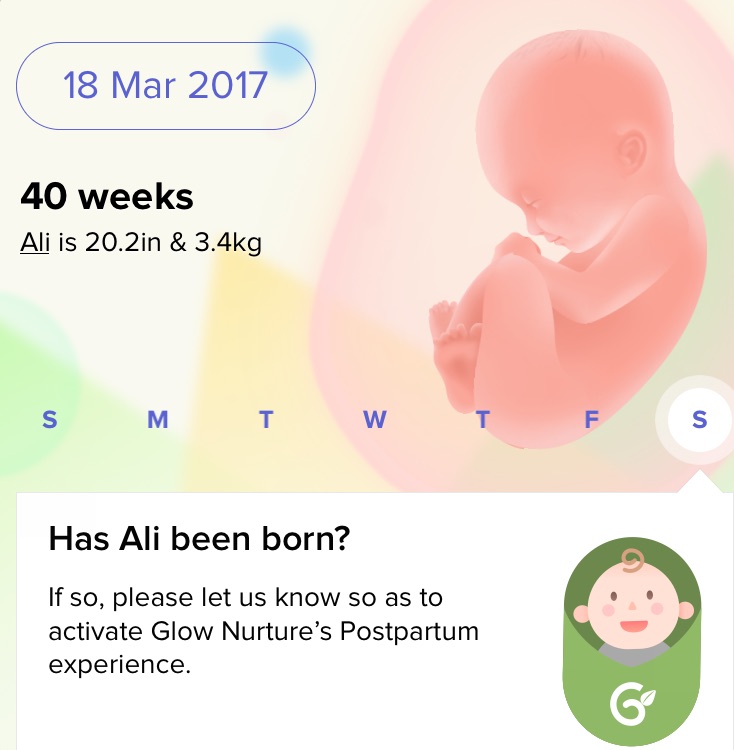This screenshot has height=750, width=734.
Task: Open the 18 Mar 2017 date picker
Action: (x=166, y=85)
